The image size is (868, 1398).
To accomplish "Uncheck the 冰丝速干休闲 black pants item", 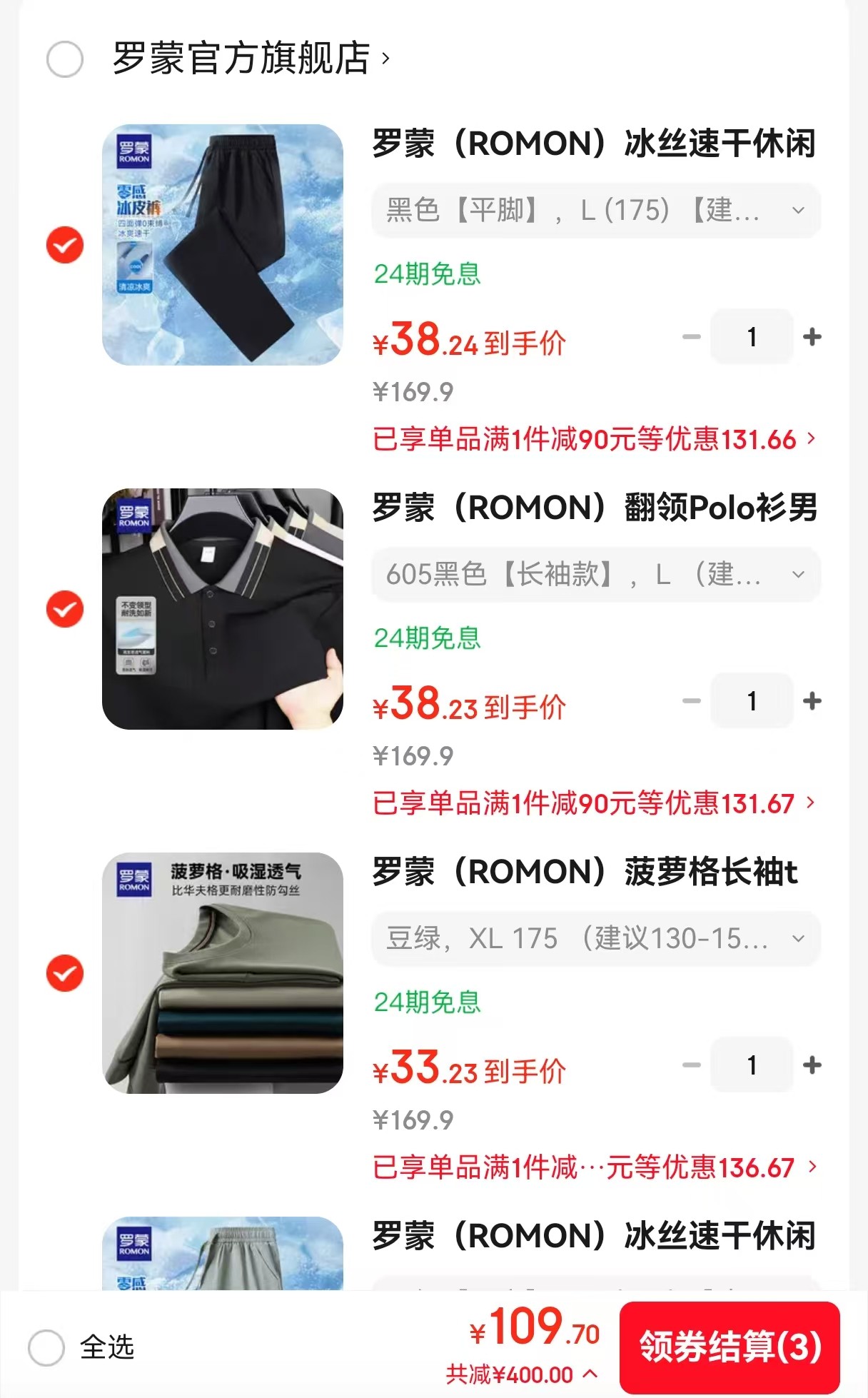I will (x=65, y=245).
